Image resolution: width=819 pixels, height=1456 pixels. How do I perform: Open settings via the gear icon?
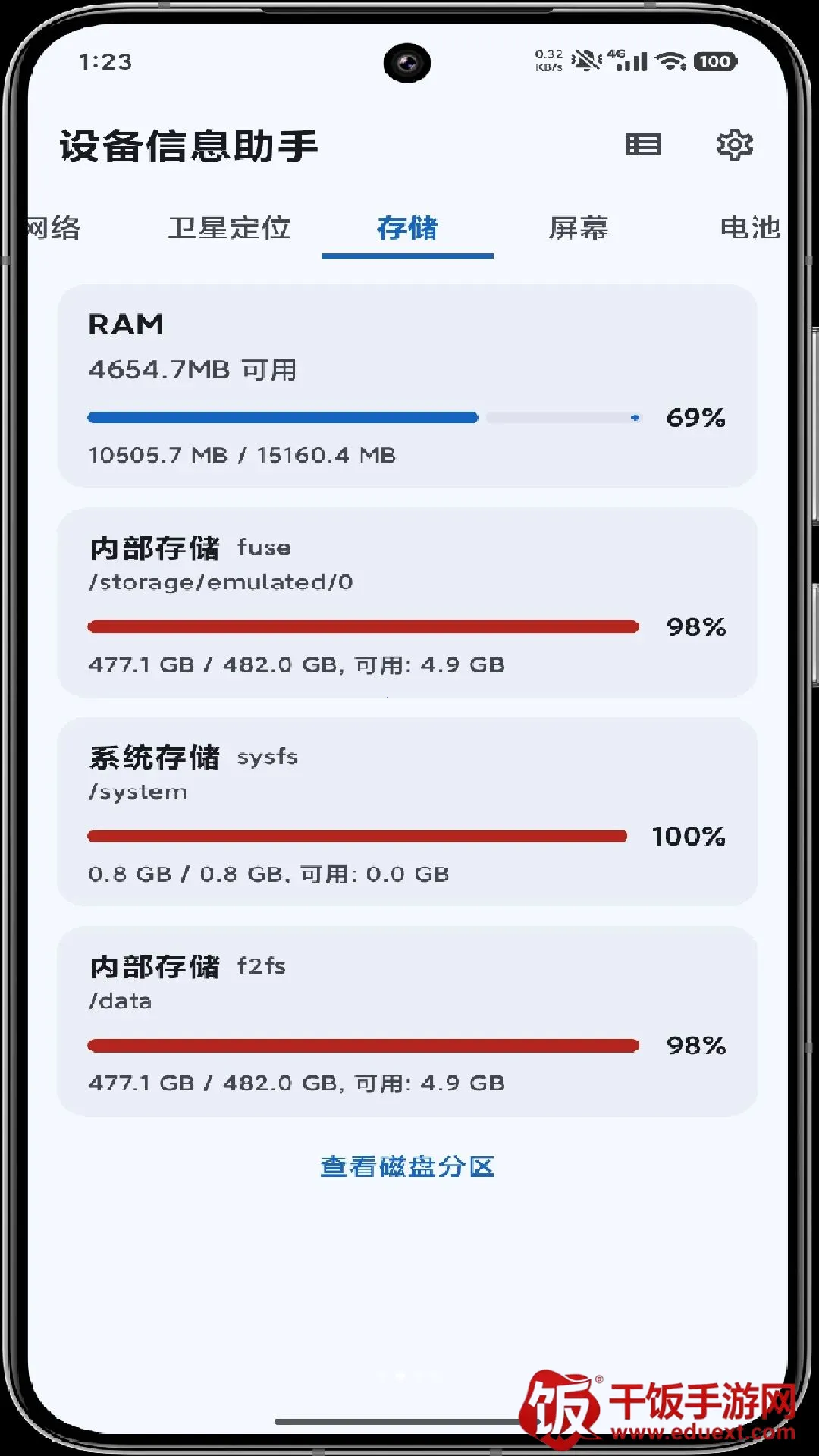(x=734, y=144)
